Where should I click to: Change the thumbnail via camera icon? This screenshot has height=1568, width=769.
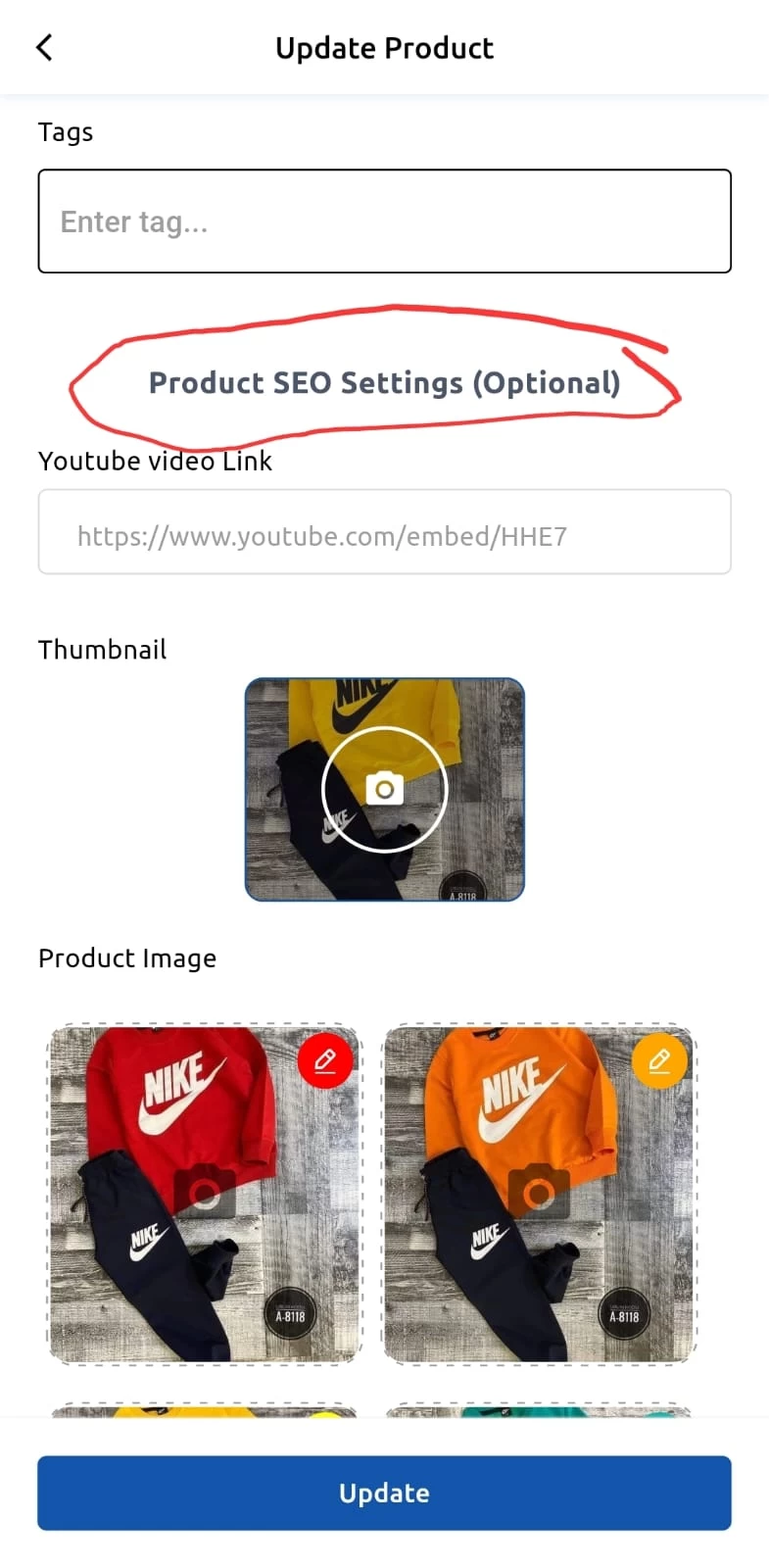[384, 789]
